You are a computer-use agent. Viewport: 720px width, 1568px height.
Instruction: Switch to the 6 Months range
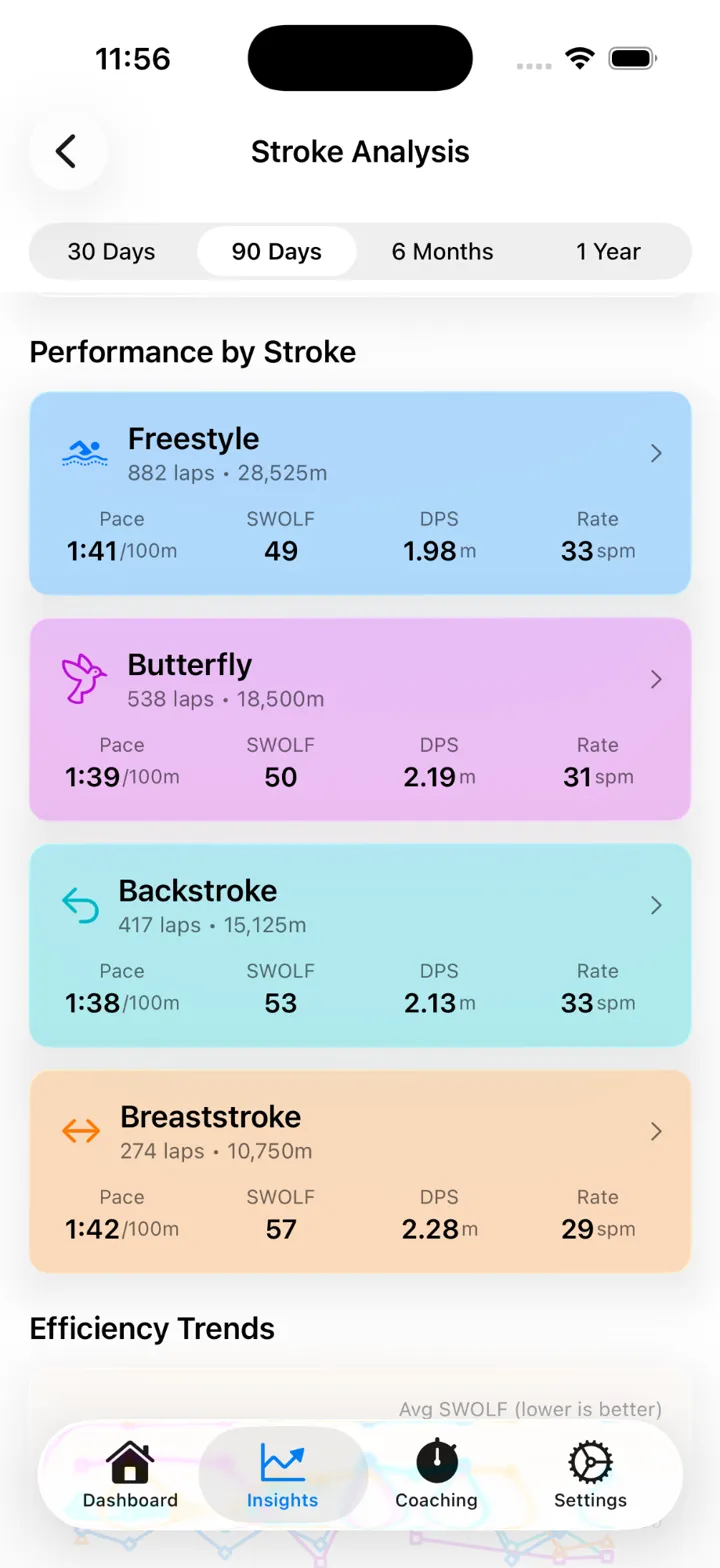pos(442,251)
